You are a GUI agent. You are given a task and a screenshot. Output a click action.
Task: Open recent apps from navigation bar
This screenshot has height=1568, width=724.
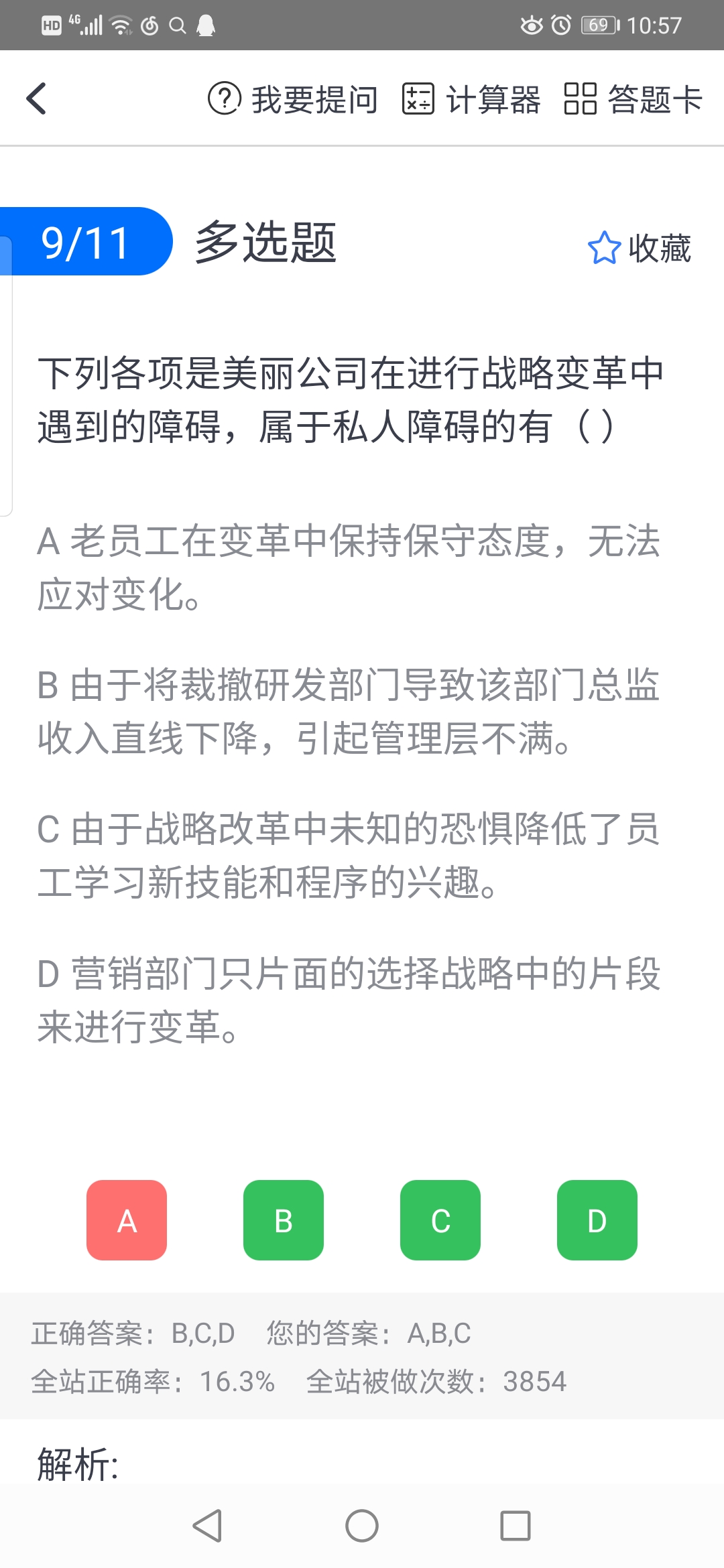(516, 1526)
